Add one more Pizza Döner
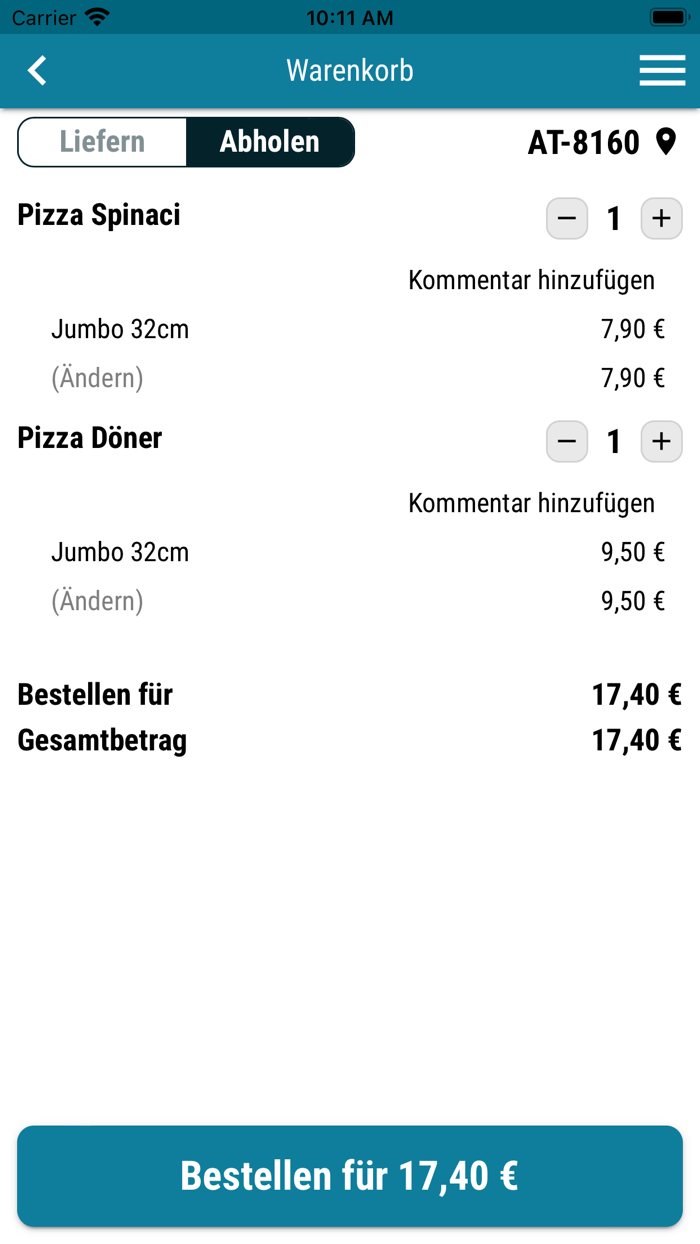 [x=661, y=441]
